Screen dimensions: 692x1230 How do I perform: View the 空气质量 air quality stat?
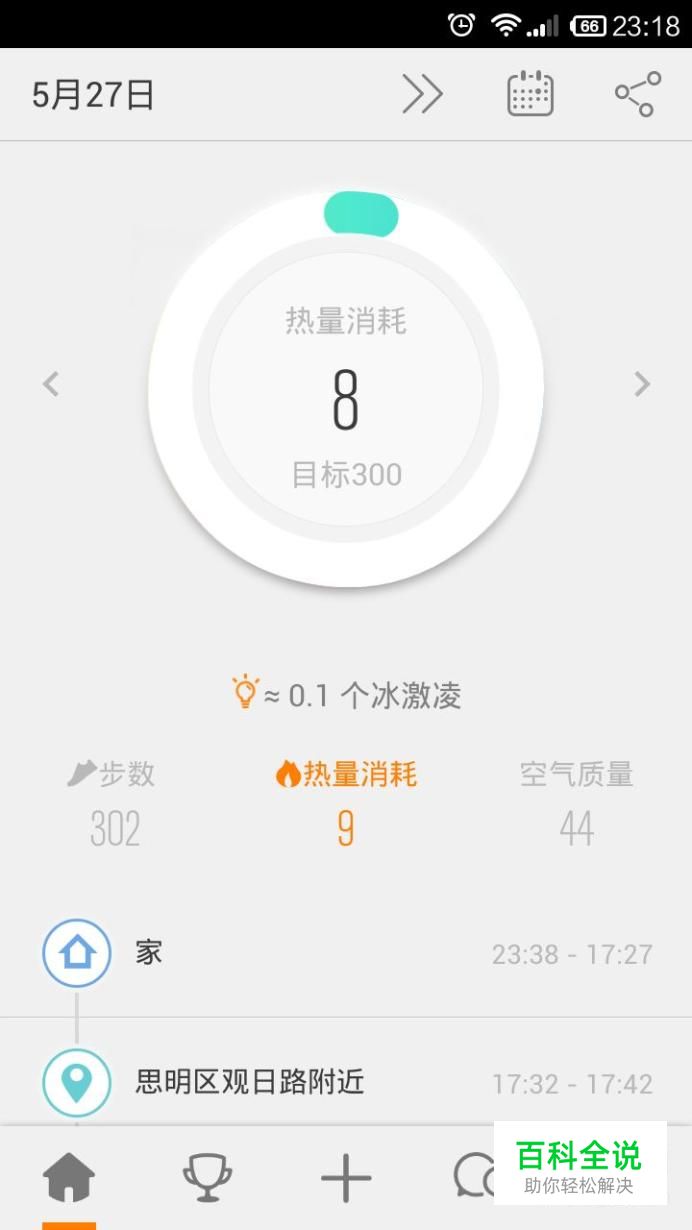[577, 802]
